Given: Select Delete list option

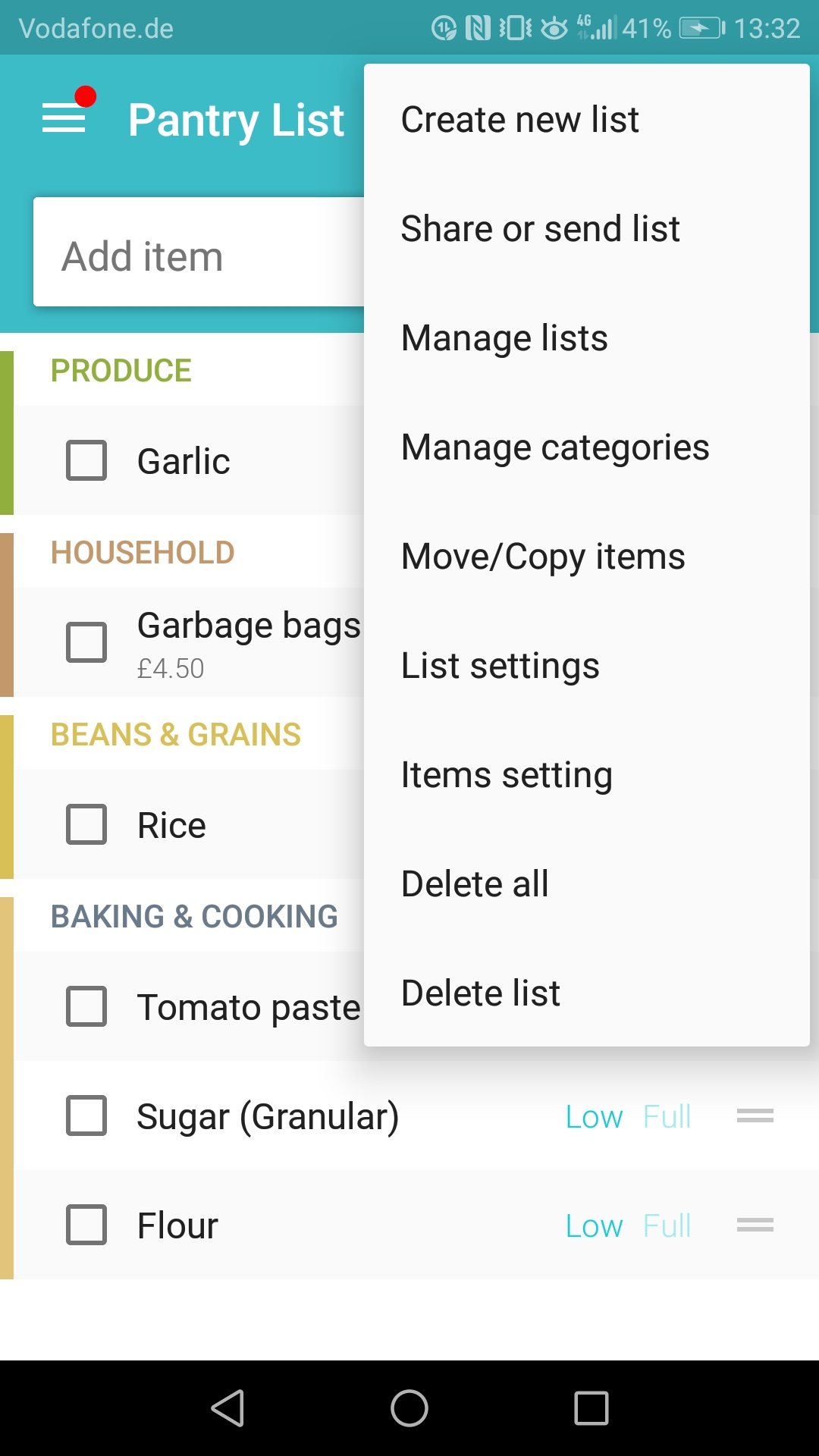Looking at the screenshot, I should coord(586,993).
